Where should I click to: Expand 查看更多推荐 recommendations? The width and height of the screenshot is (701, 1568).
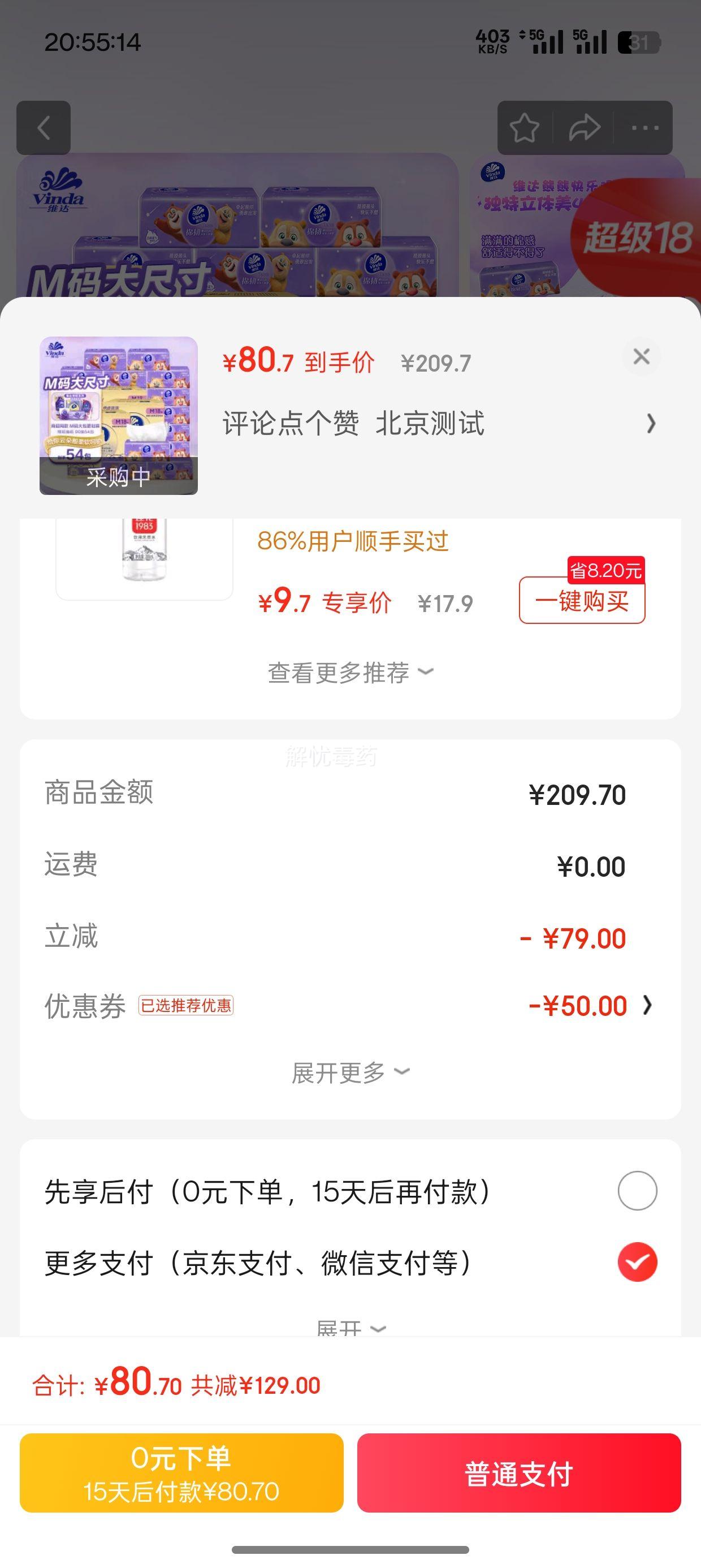350,671
